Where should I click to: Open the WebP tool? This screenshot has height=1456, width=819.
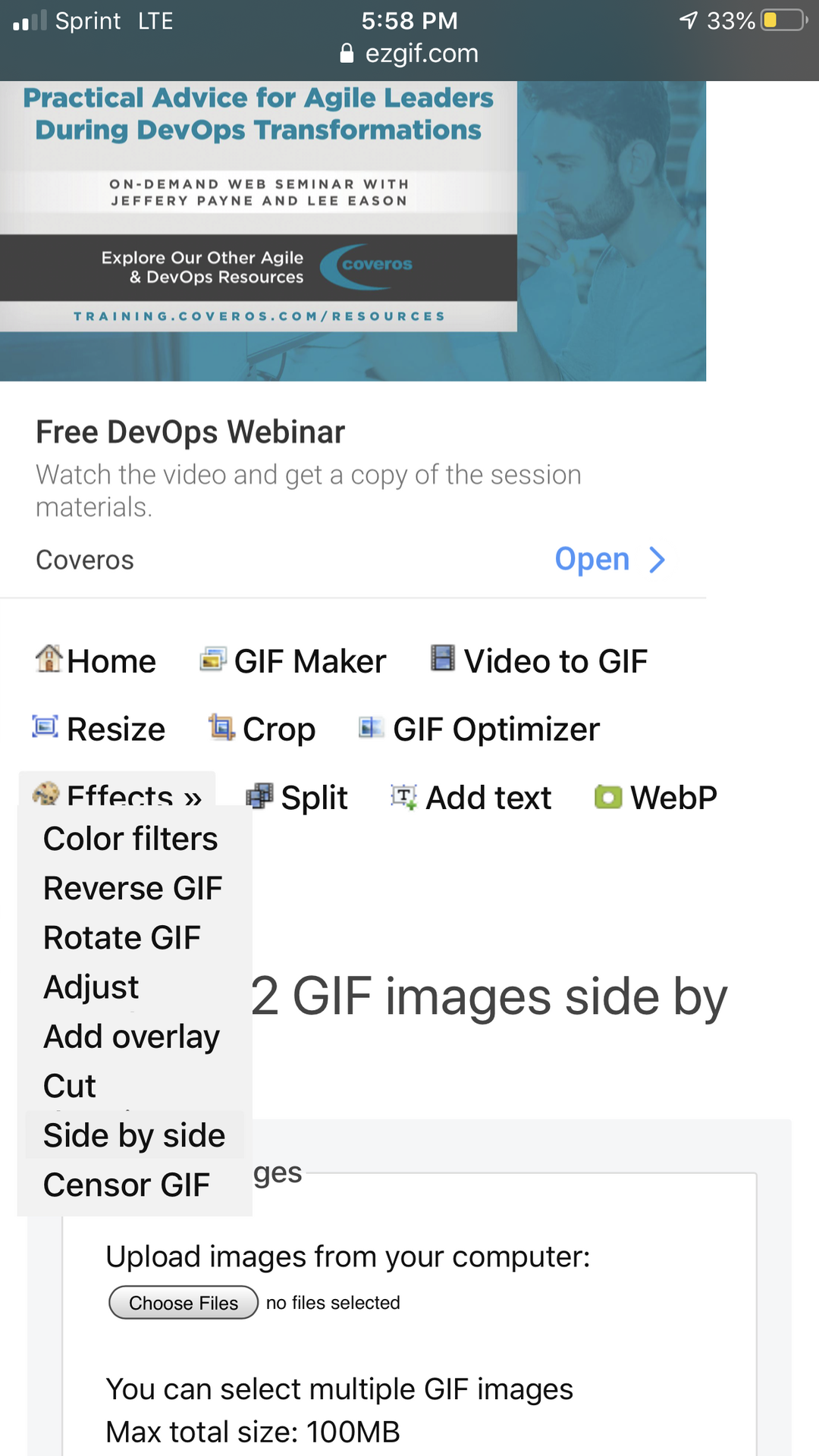coord(656,797)
